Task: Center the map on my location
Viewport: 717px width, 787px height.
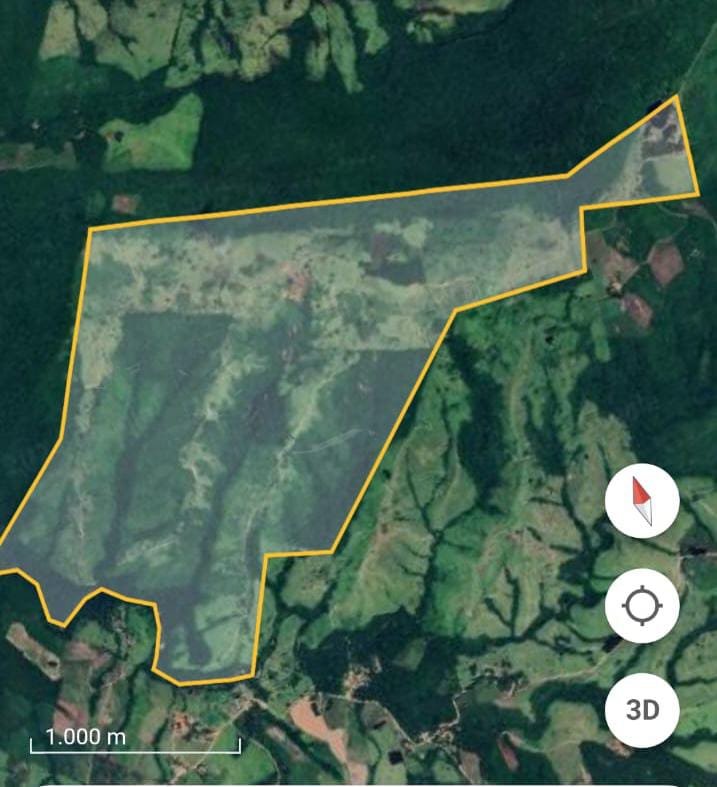Action: pyautogui.click(x=642, y=606)
